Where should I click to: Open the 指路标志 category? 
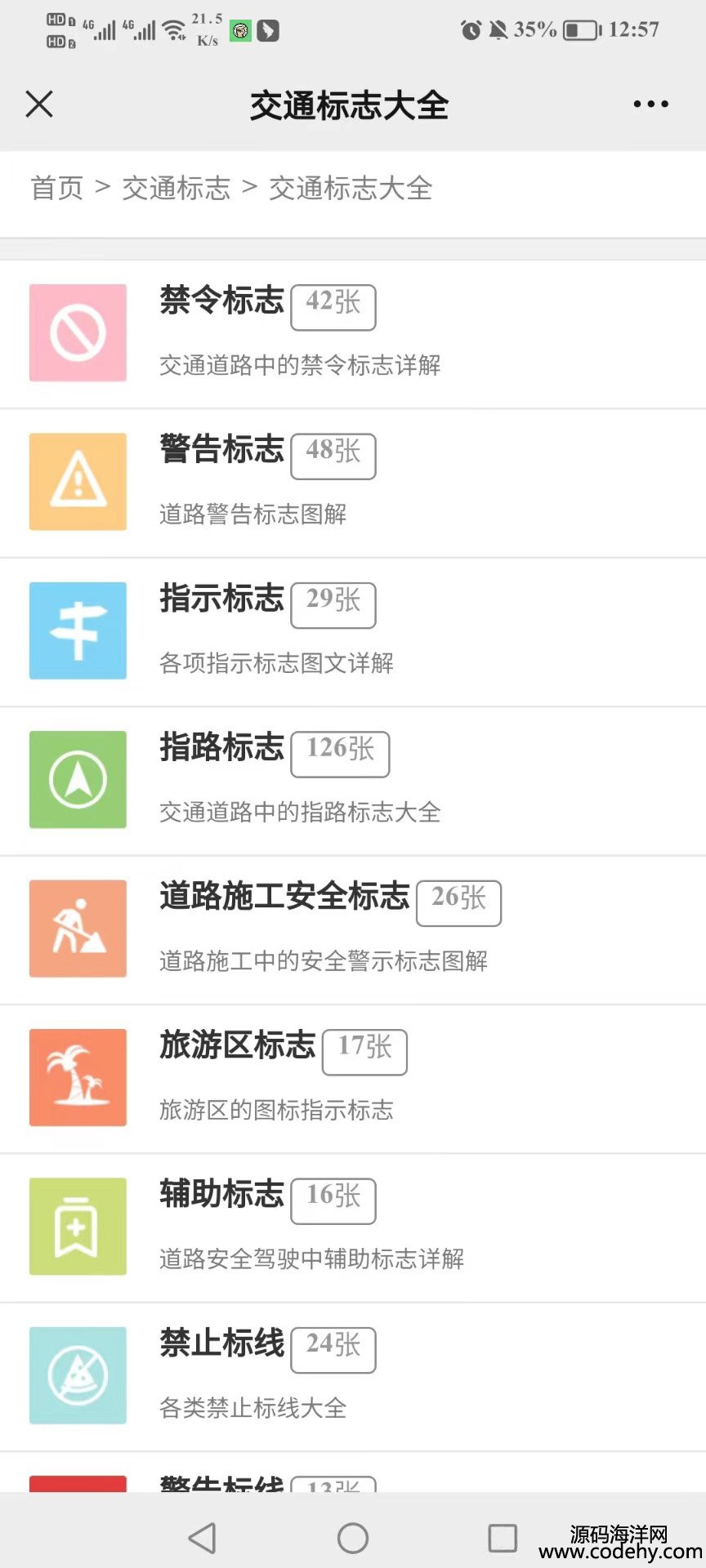point(353,781)
